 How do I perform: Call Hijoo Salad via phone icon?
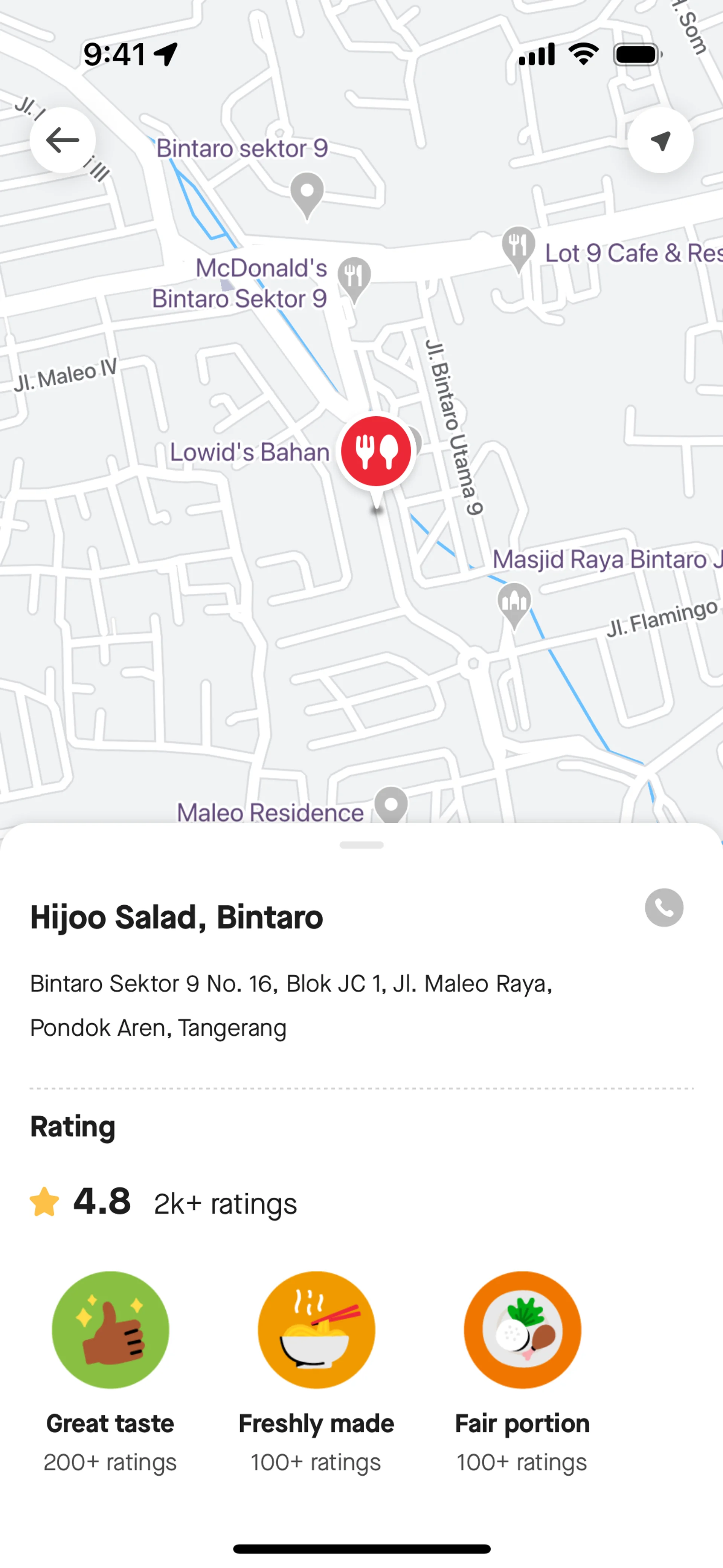click(x=664, y=908)
